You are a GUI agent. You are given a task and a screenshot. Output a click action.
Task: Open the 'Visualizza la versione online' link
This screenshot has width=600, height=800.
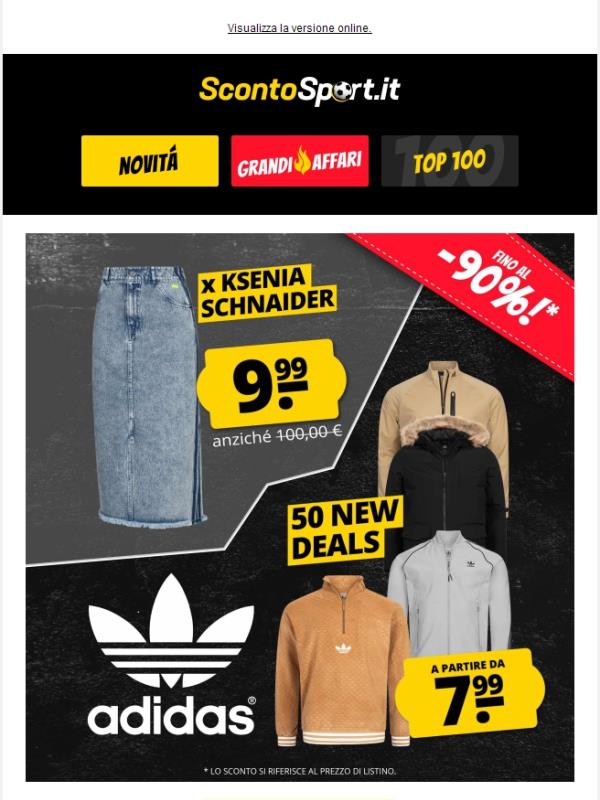click(x=299, y=28)
